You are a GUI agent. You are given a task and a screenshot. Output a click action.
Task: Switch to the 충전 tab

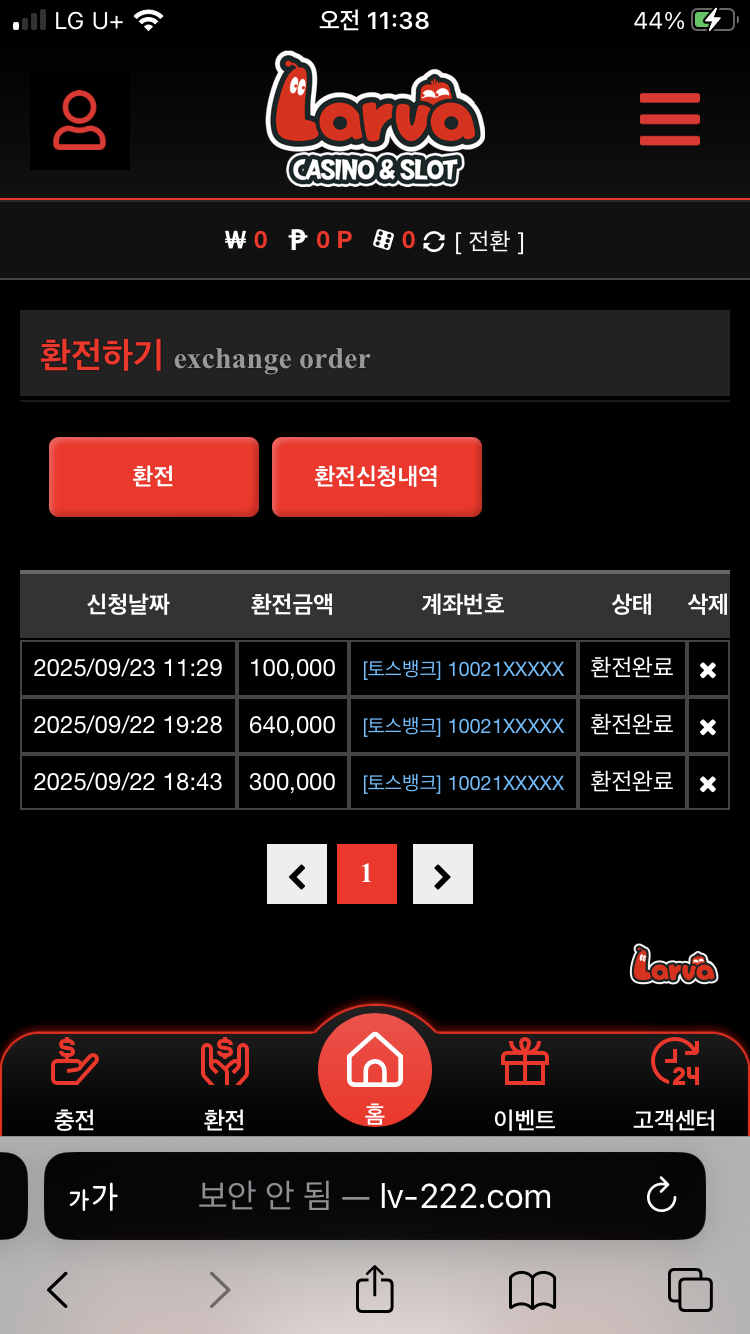(x=75, y=1085)
